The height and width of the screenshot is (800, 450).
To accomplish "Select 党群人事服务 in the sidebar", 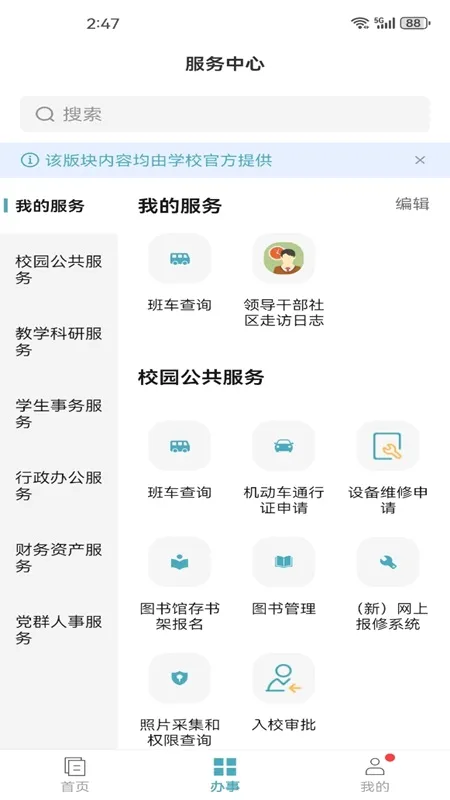I will (59, 630).
